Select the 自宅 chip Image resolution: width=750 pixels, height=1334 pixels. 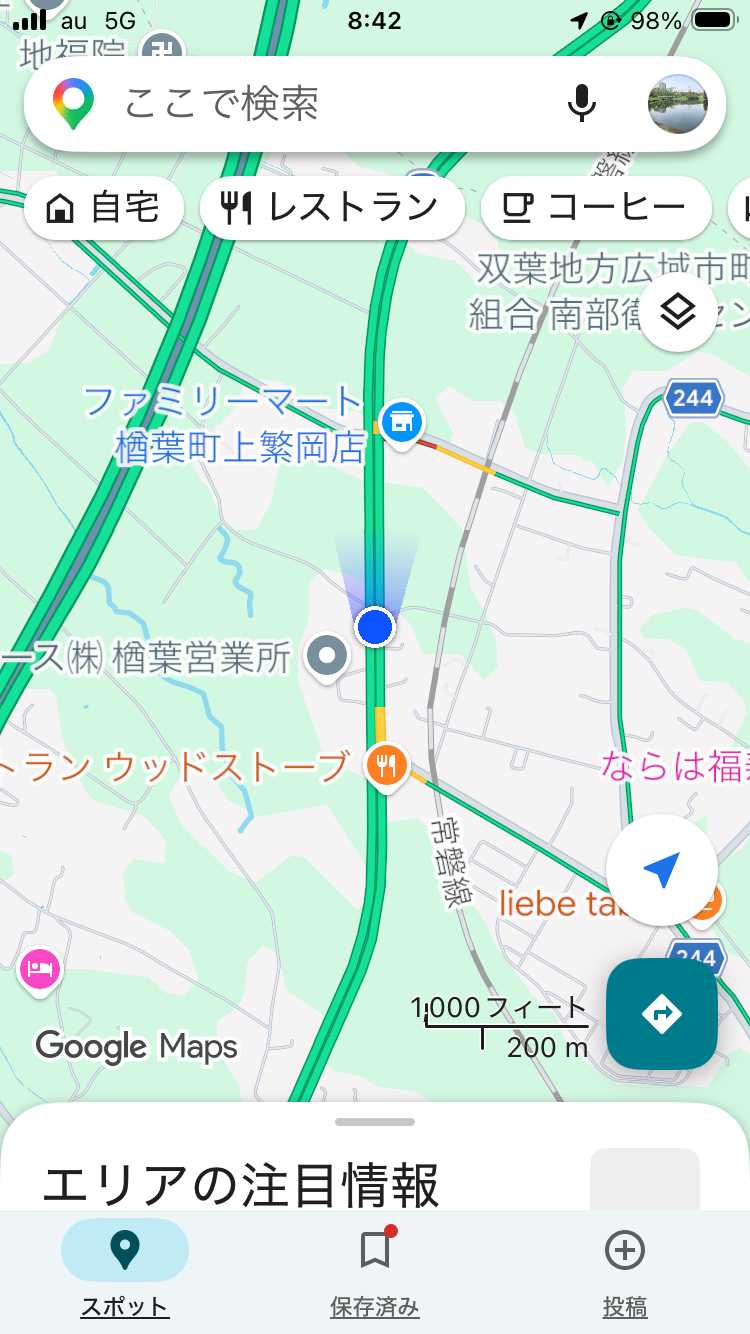tap(104, 208)
